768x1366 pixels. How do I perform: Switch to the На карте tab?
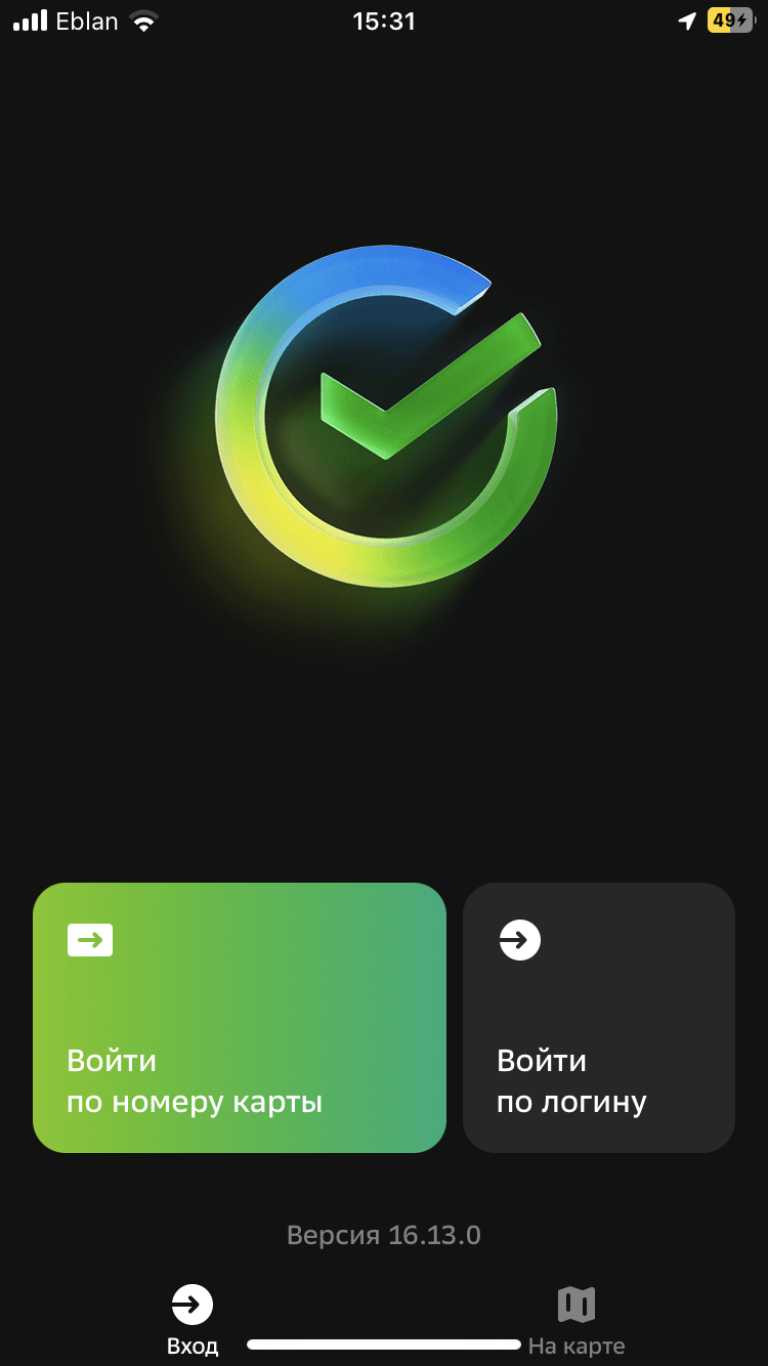coord(576,1320)
